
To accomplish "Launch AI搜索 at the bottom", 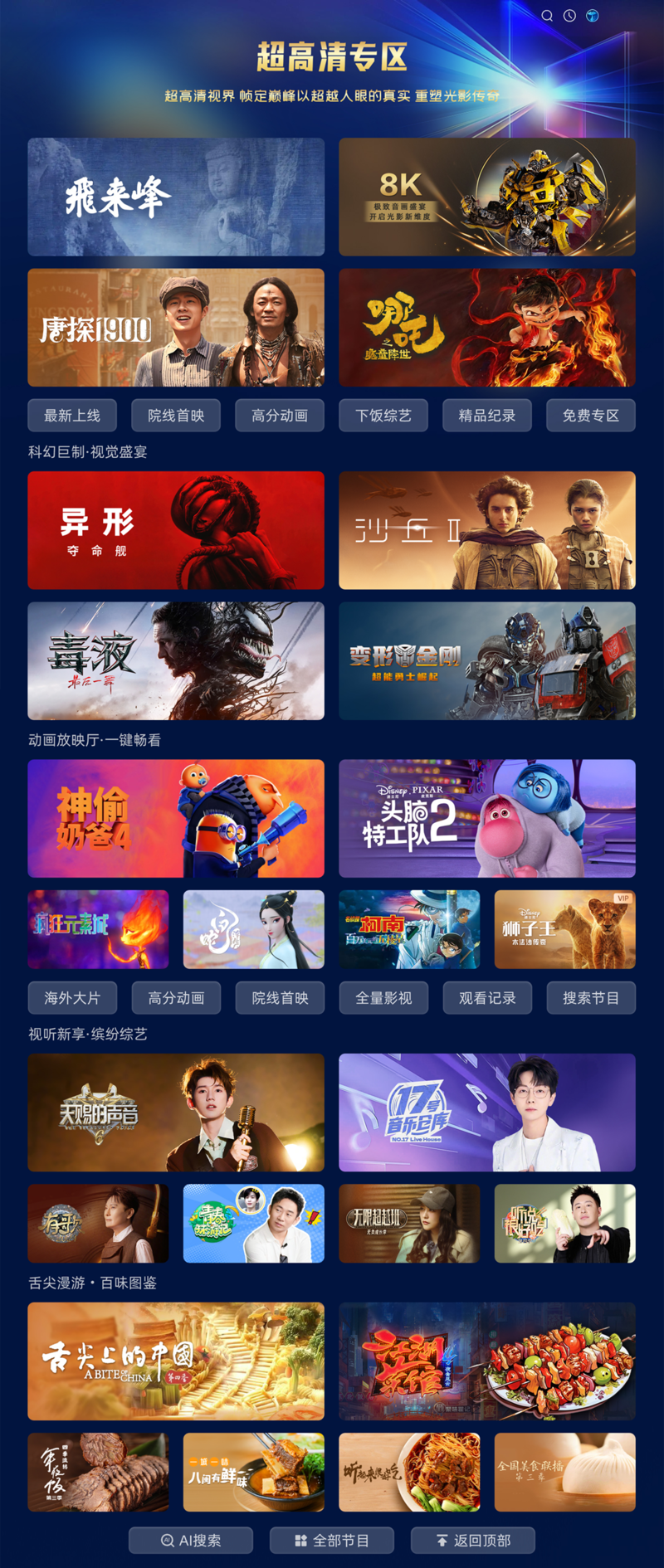I will click(191, 1541).
